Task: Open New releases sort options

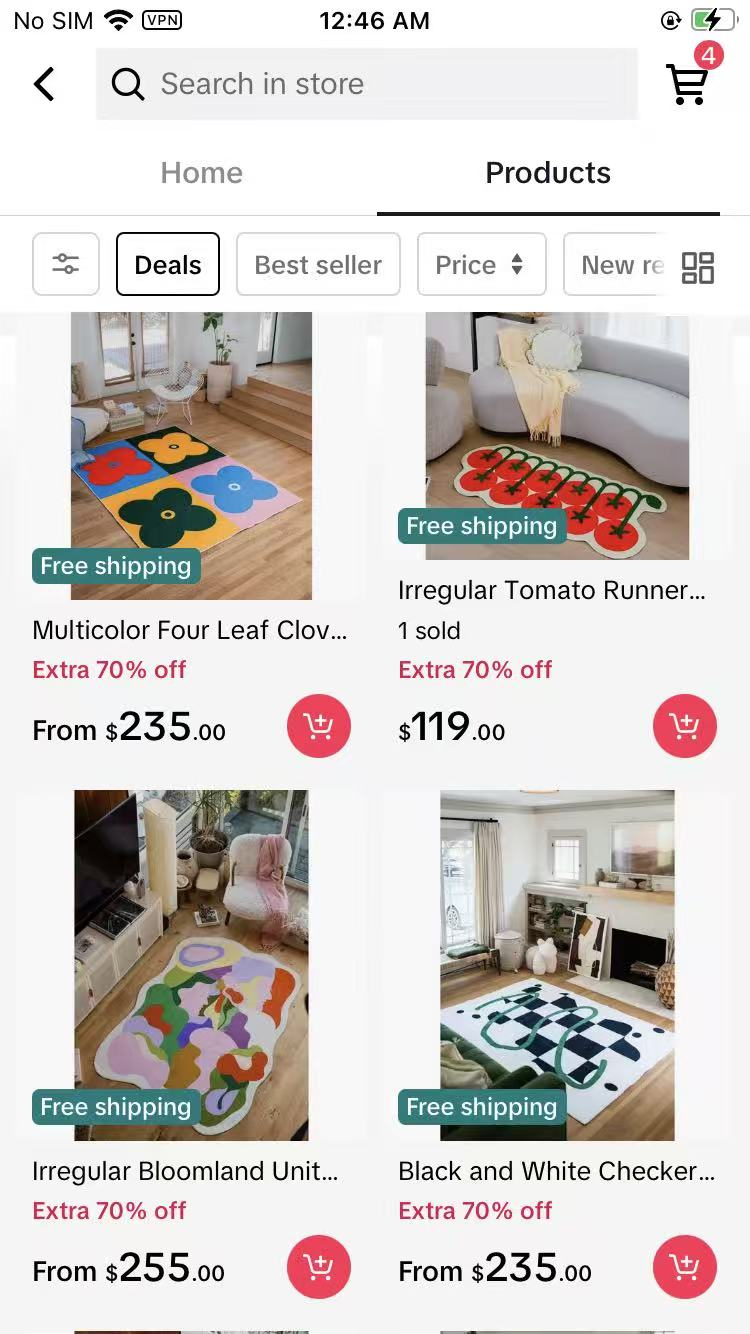Action: (x=621, y=264)
